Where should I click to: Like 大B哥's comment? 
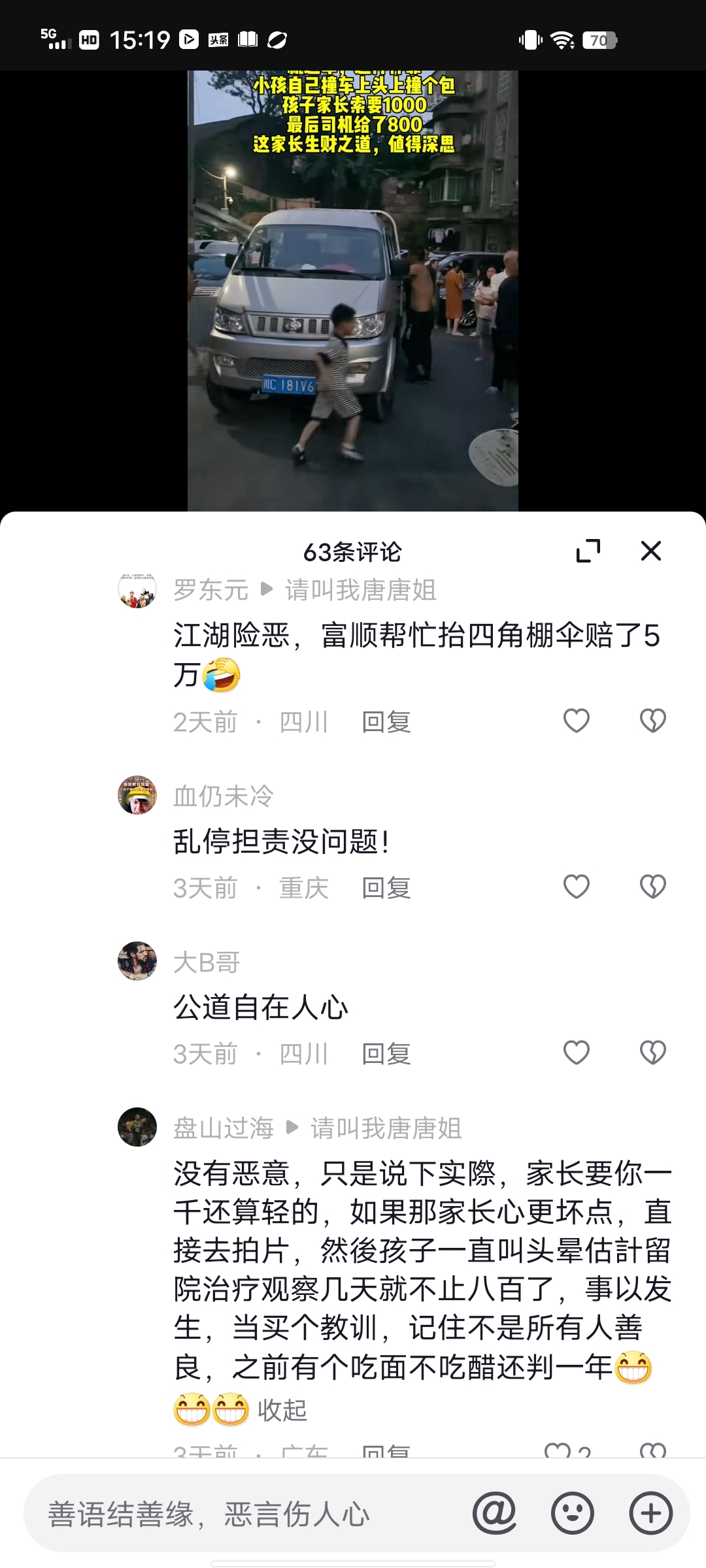pos(576,1053)
